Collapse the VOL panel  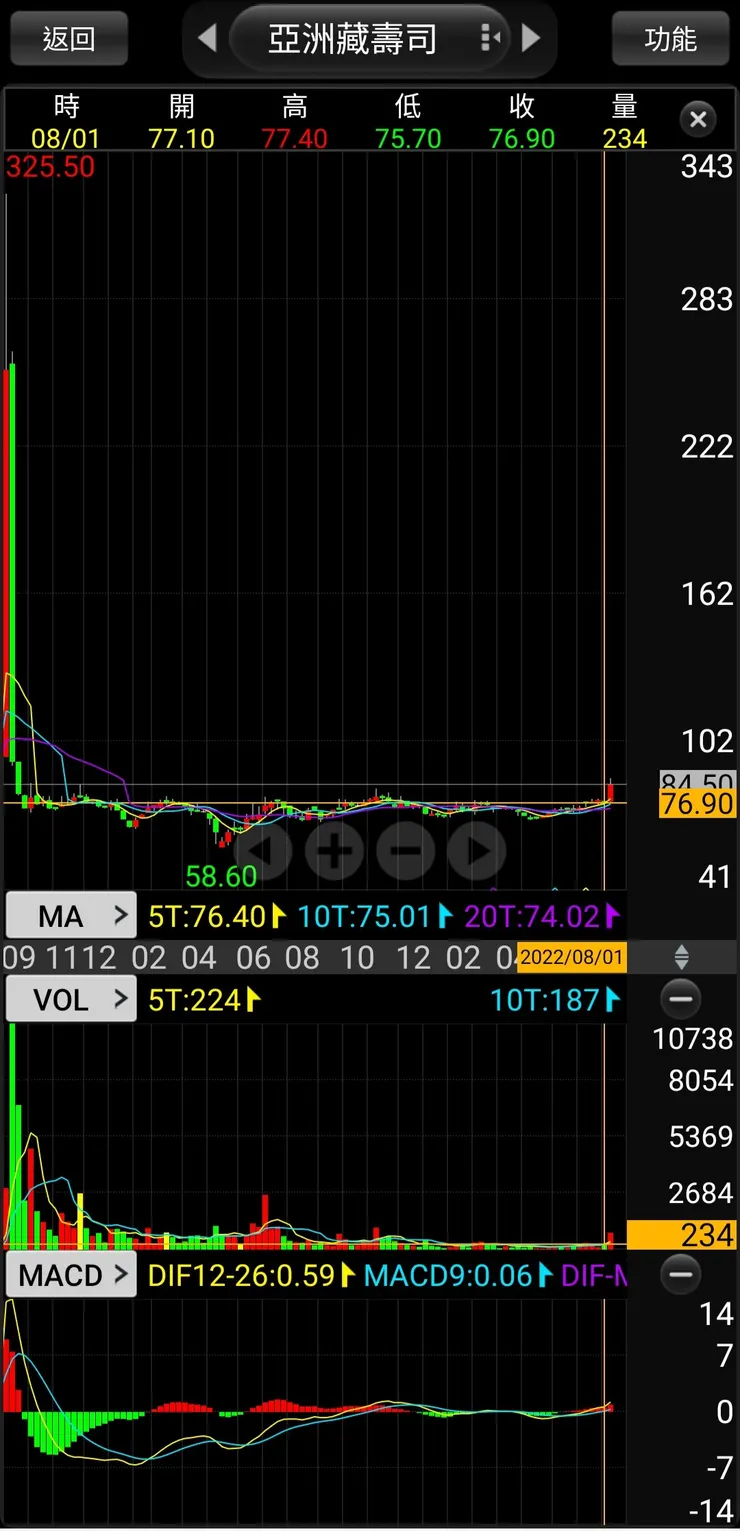[681, 999]
